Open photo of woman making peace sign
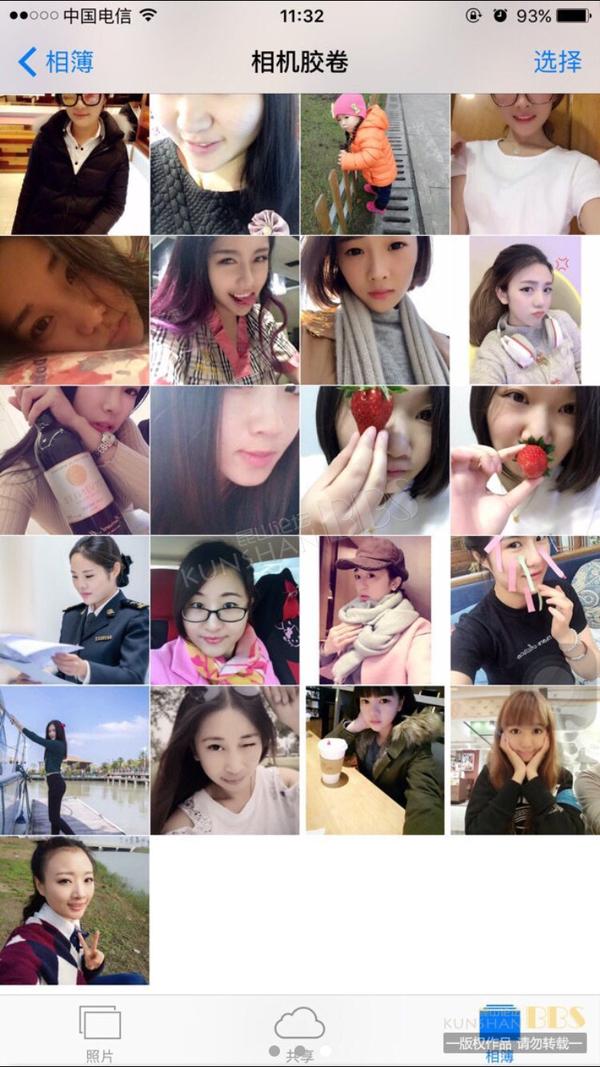The width and height of the screenshot is (600, 1067). click(x=74, y=910)
